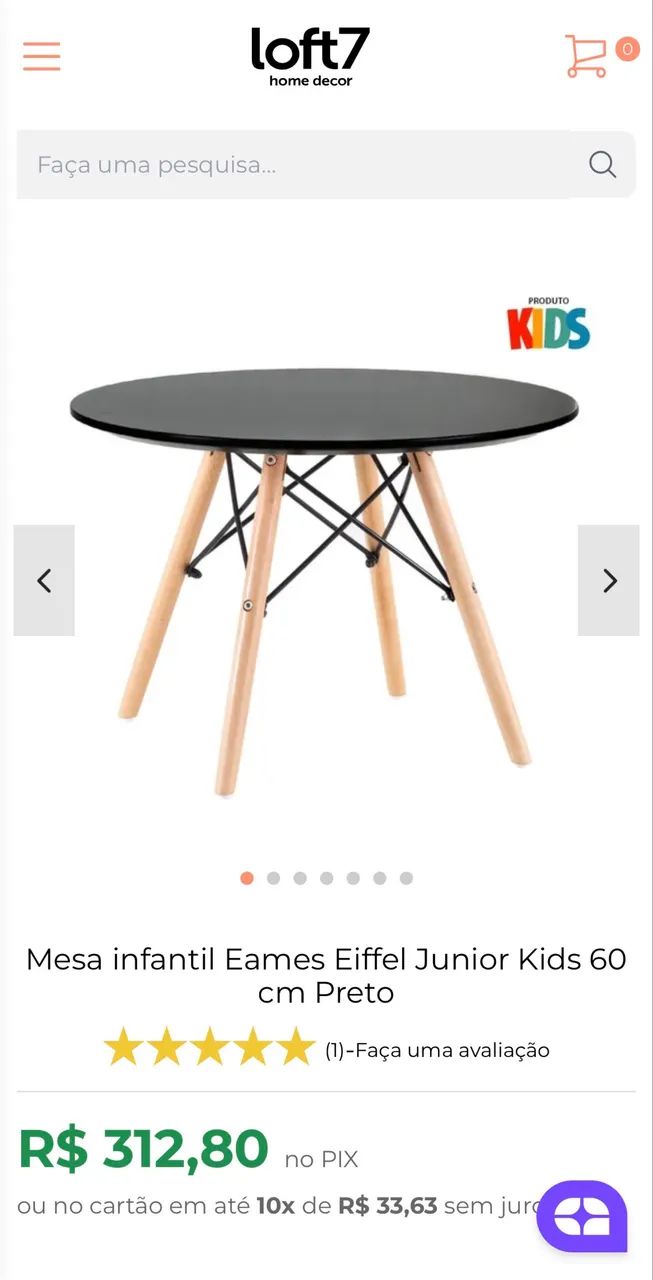Show the previous product image
The width and height of the screenshot is (653, 1280).
coord(44,580)
